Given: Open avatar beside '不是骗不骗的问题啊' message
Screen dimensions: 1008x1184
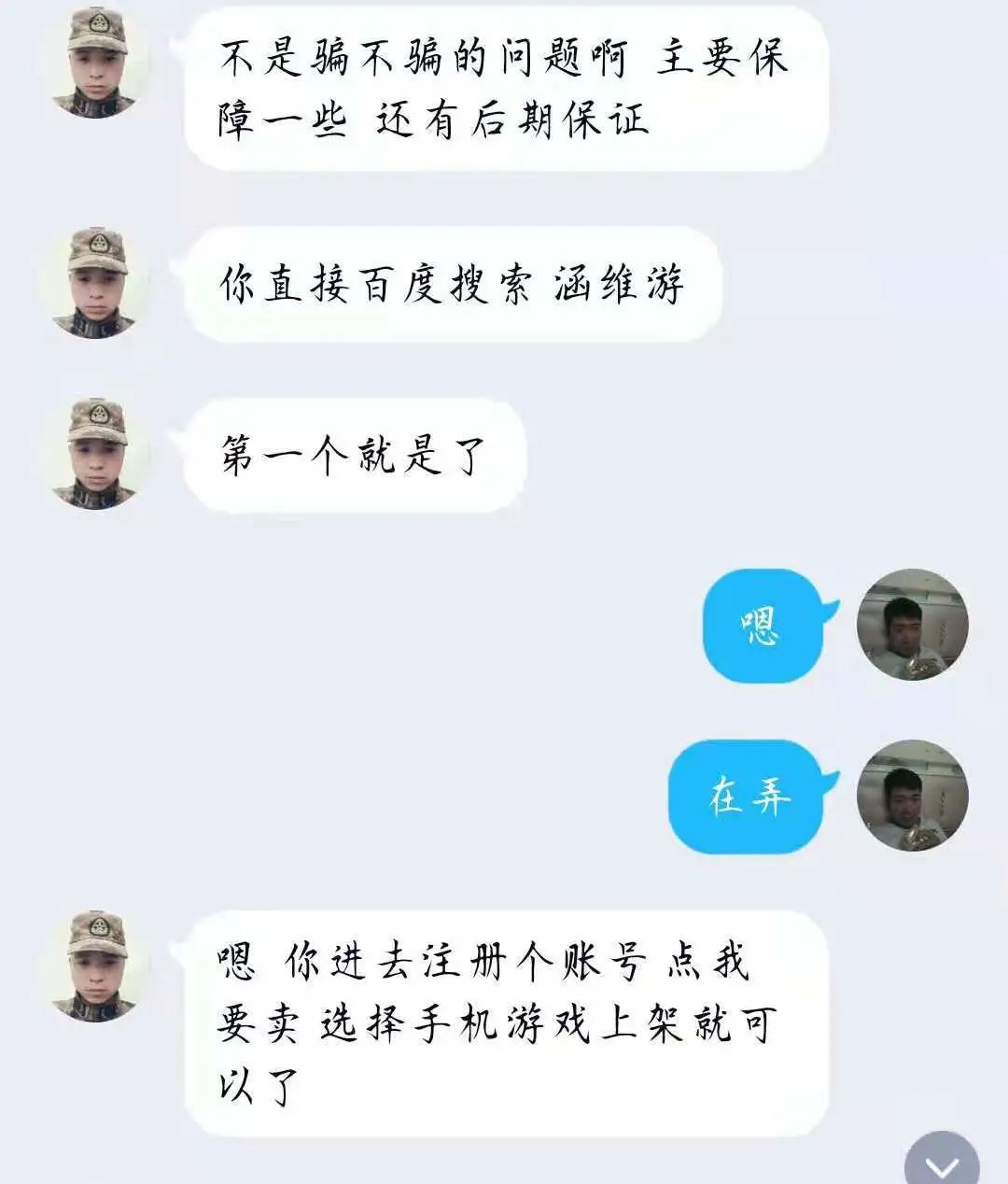Looking at the screenshot, I should [x=96, y=62].
